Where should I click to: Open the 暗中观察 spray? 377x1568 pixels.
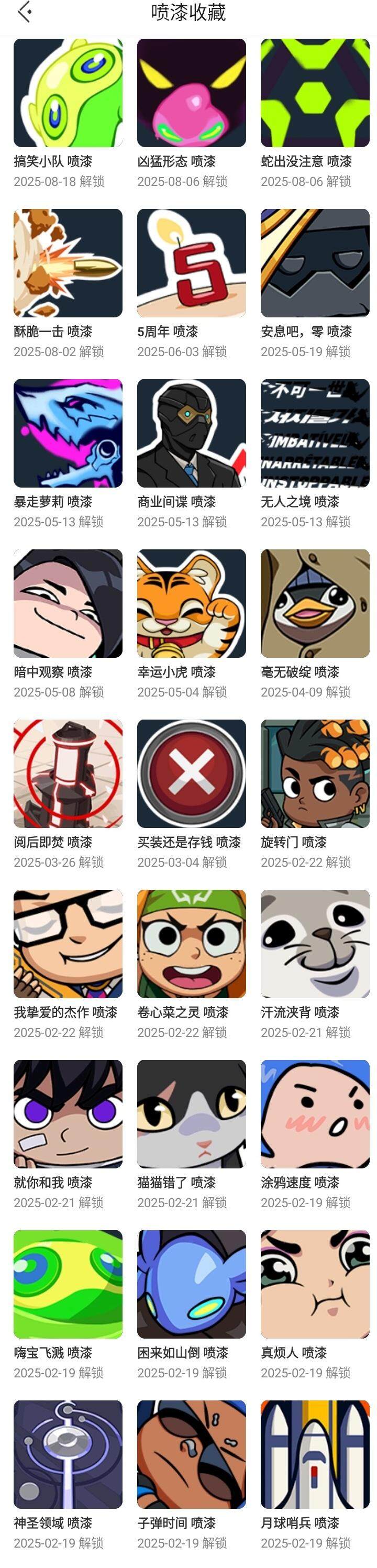(68, 603)
